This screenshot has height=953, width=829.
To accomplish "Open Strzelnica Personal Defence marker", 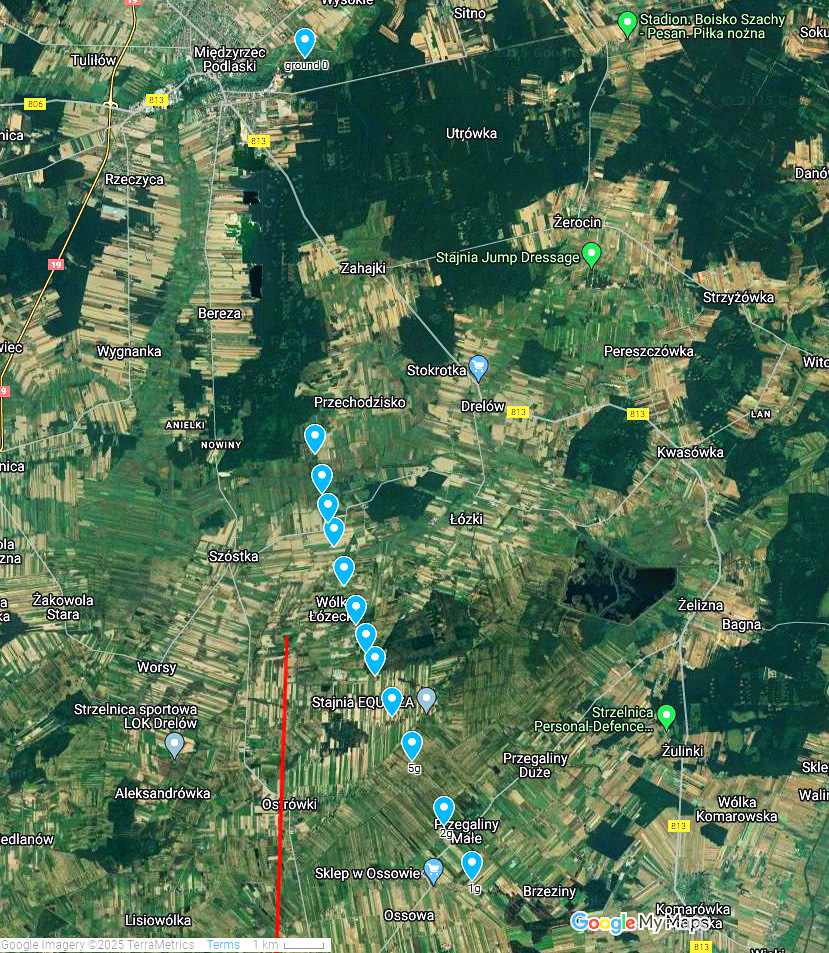I will [x=666, y=716].
